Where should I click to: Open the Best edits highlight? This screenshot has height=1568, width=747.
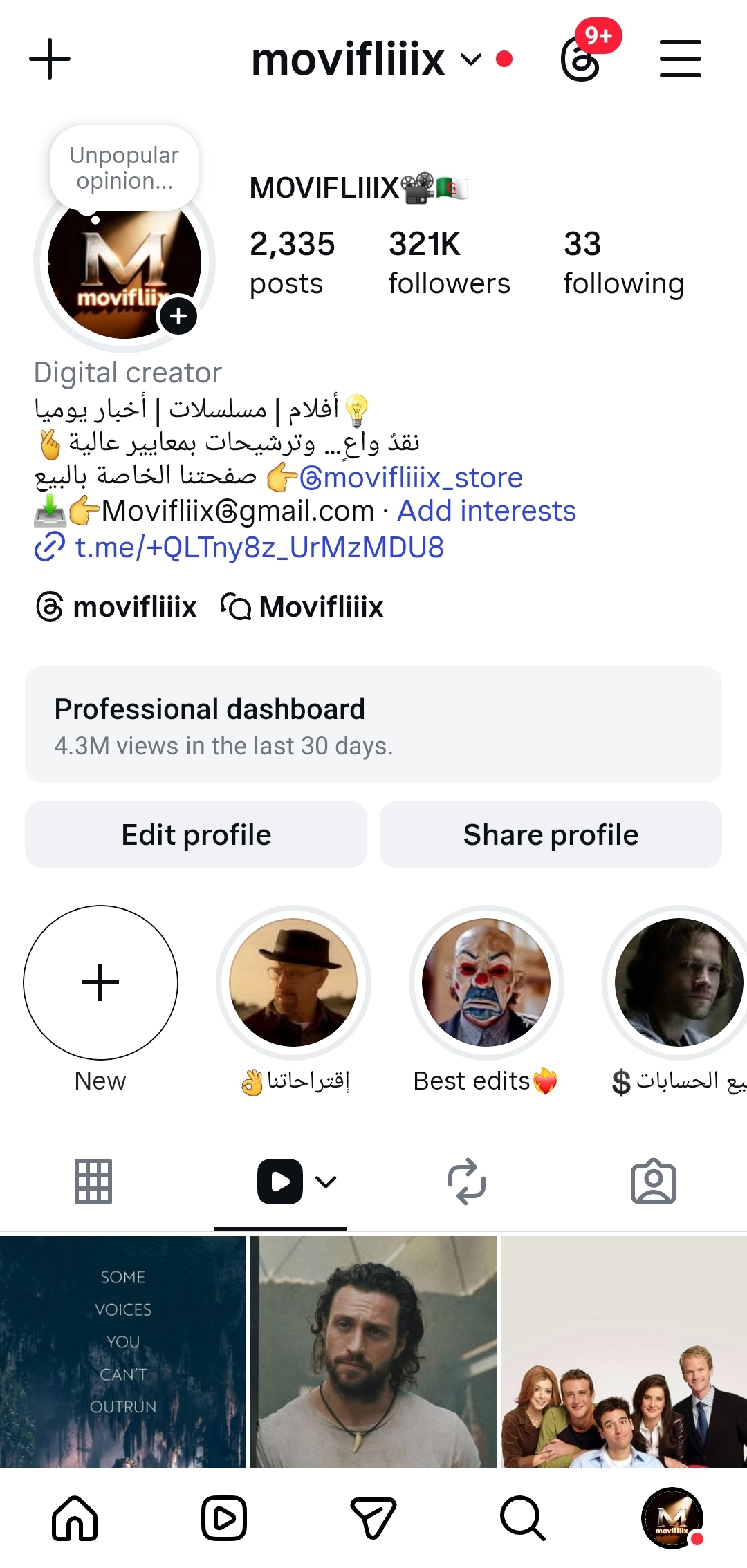tap(486, 983)
